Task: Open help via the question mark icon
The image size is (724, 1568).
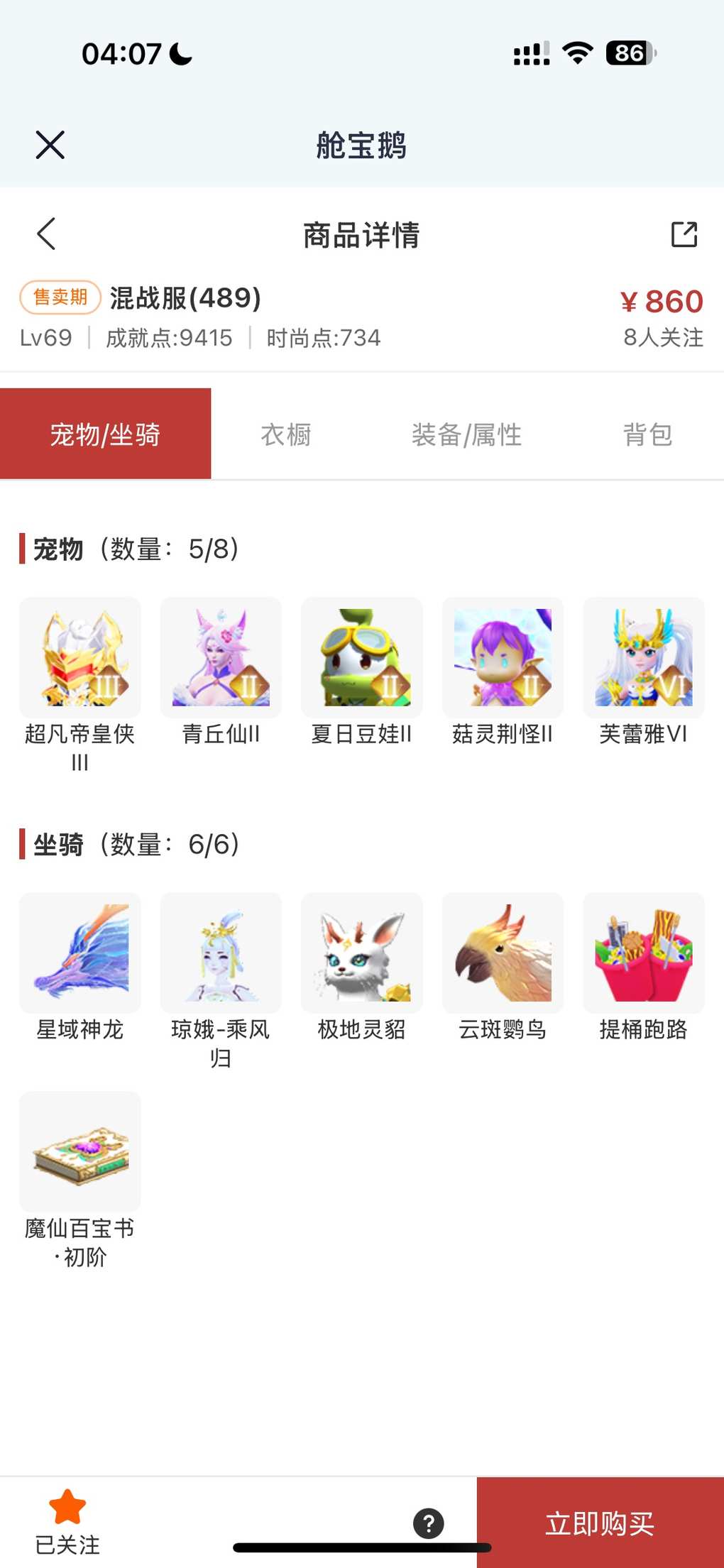Action: click(x=429, y=1523)
